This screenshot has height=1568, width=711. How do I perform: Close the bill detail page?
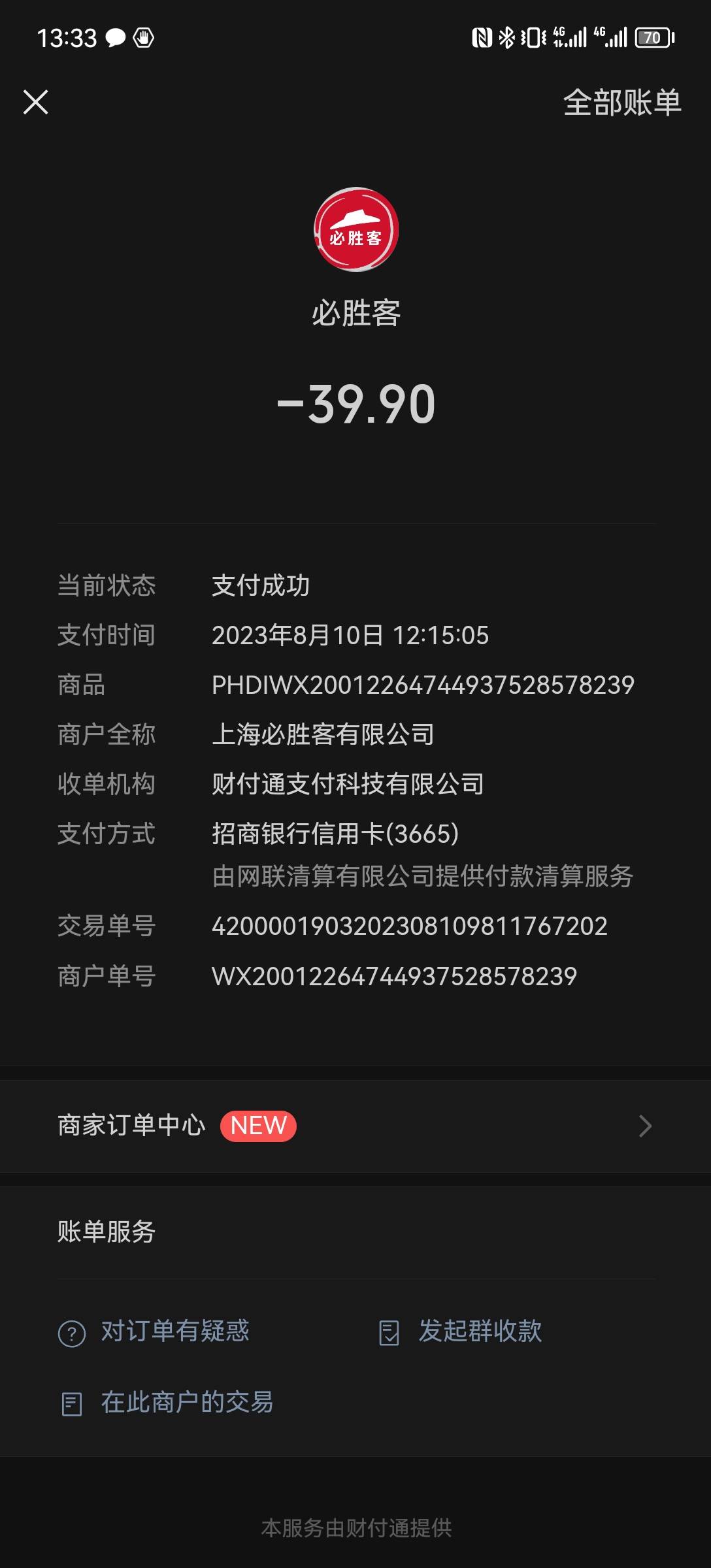point(36,102)
